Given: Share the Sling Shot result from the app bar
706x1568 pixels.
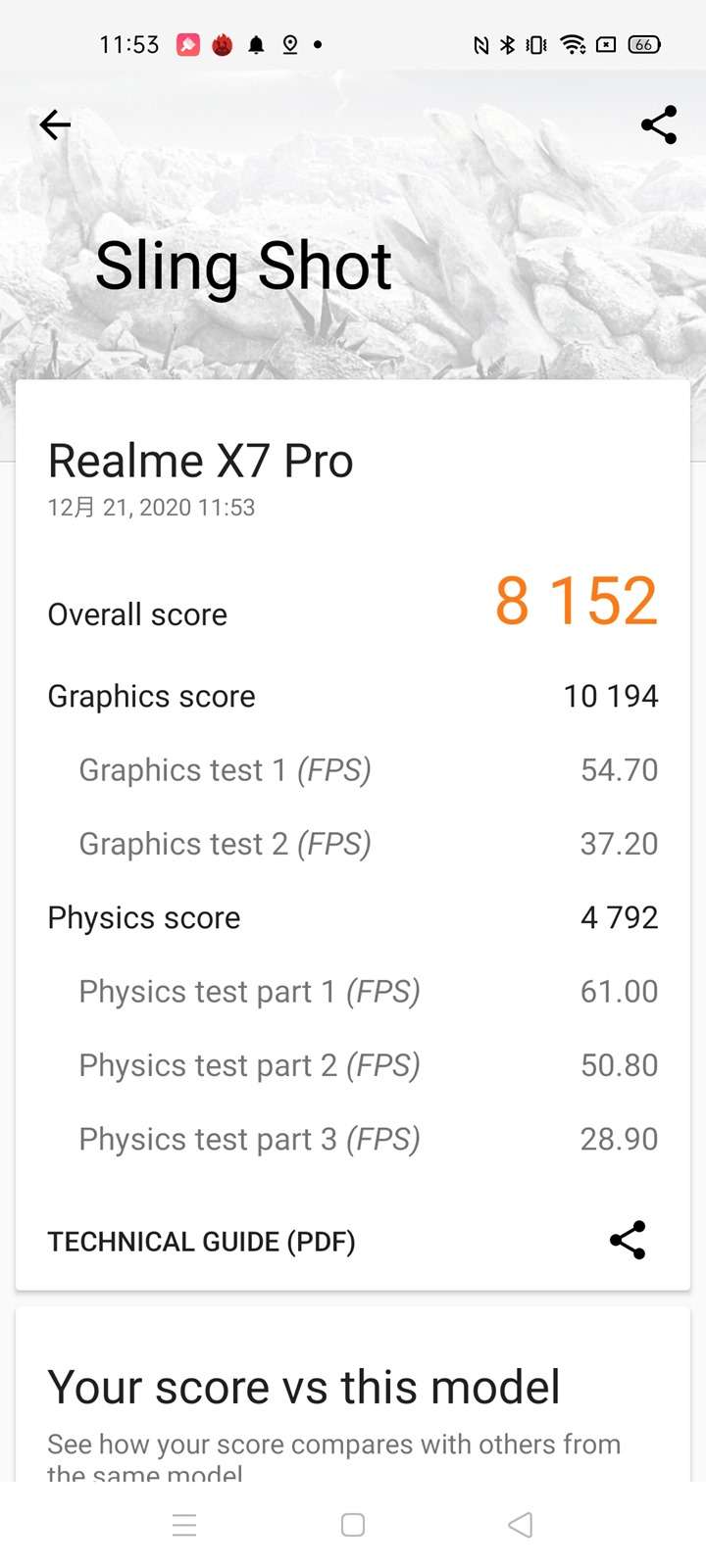Looking at the screenshot, I should tap(658, 124).
